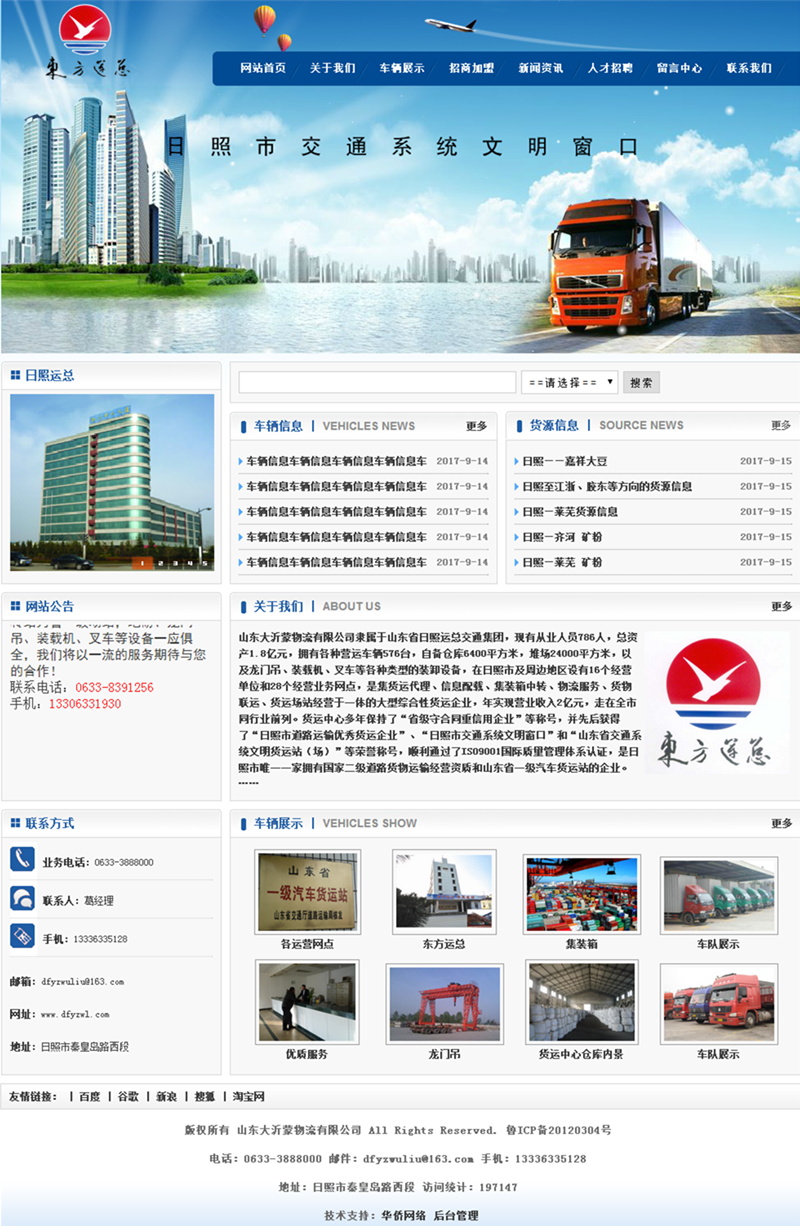
Task: Enter 后台管理 from the footer
Action: tap(455, 1216)
